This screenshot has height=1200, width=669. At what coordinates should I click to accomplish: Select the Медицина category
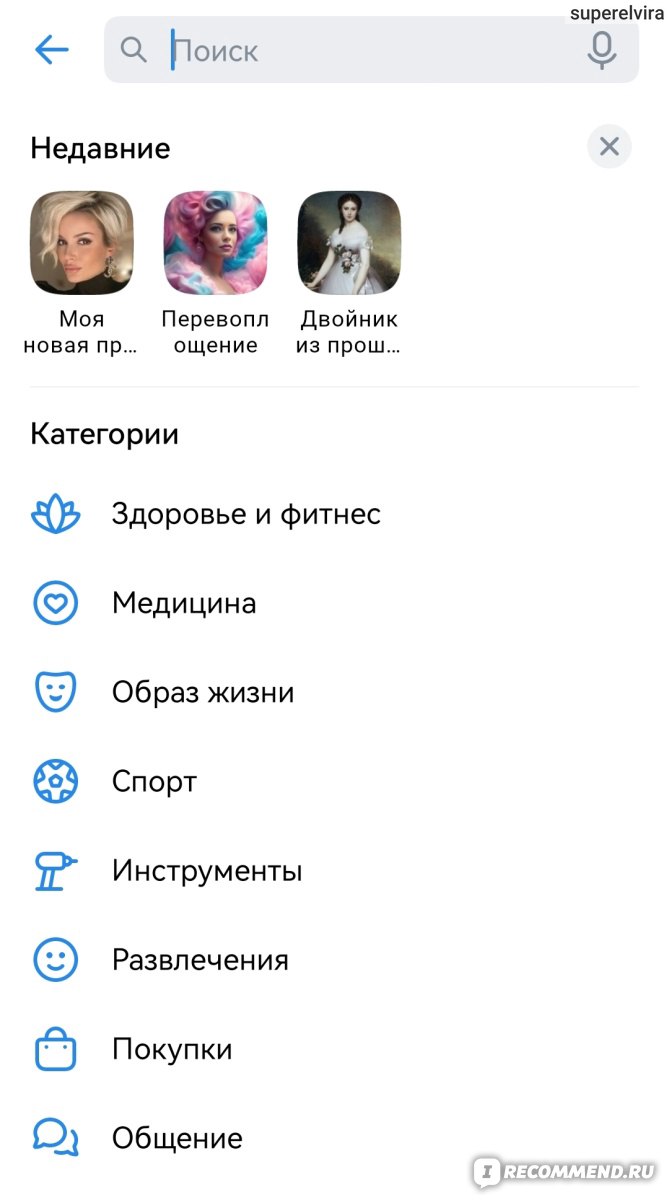334,604
